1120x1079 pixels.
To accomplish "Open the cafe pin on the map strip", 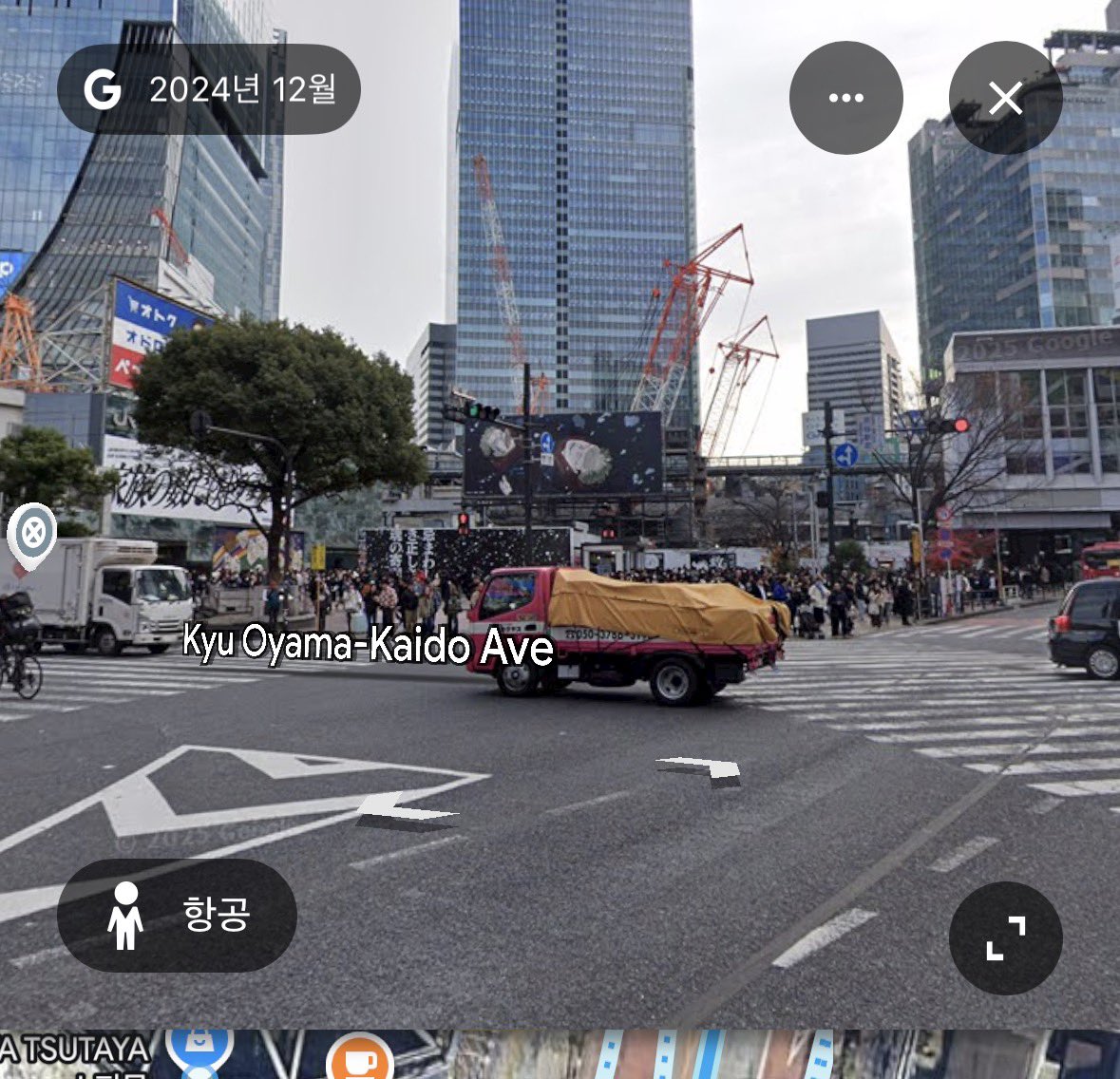I will 360,1057.
